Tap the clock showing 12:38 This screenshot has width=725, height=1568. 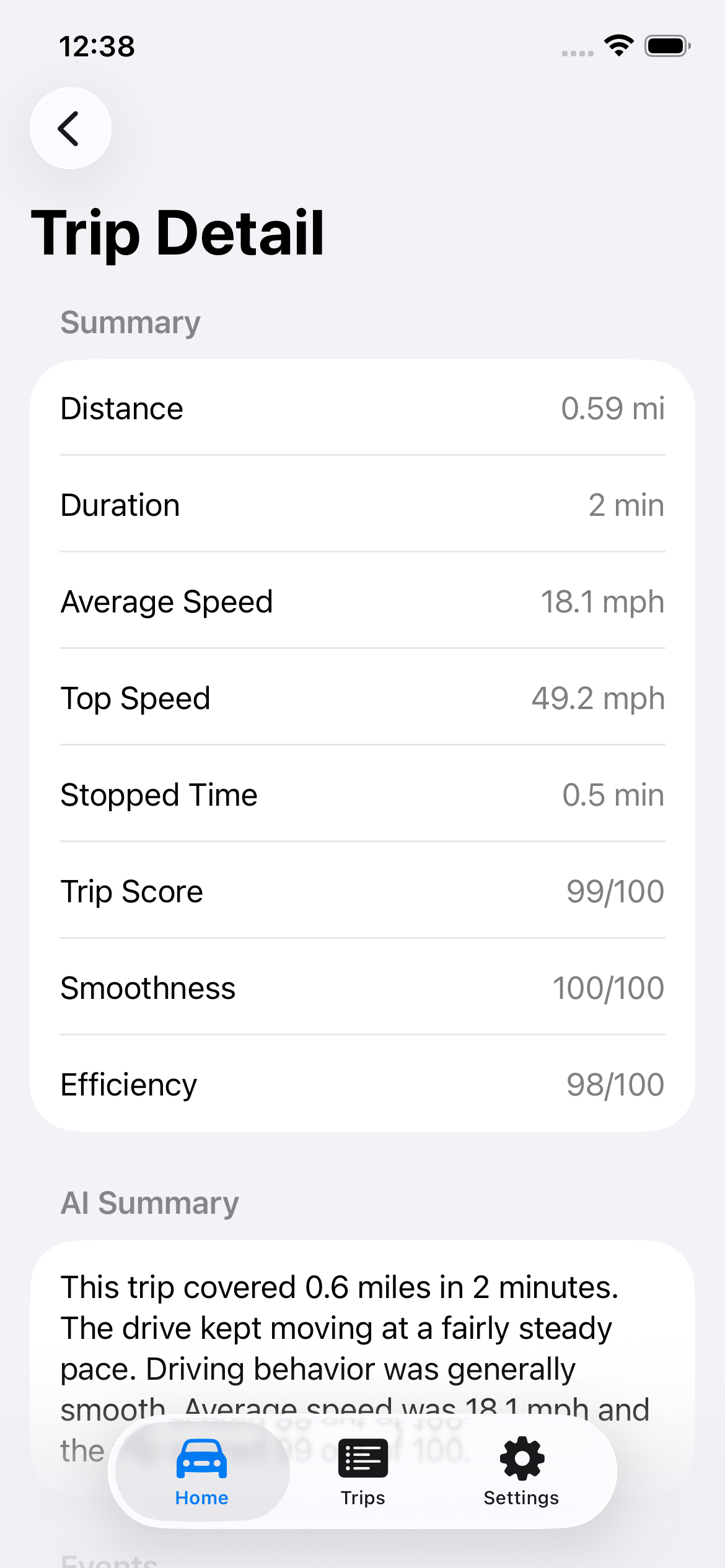pyautogui.click(x=96, y=45)
